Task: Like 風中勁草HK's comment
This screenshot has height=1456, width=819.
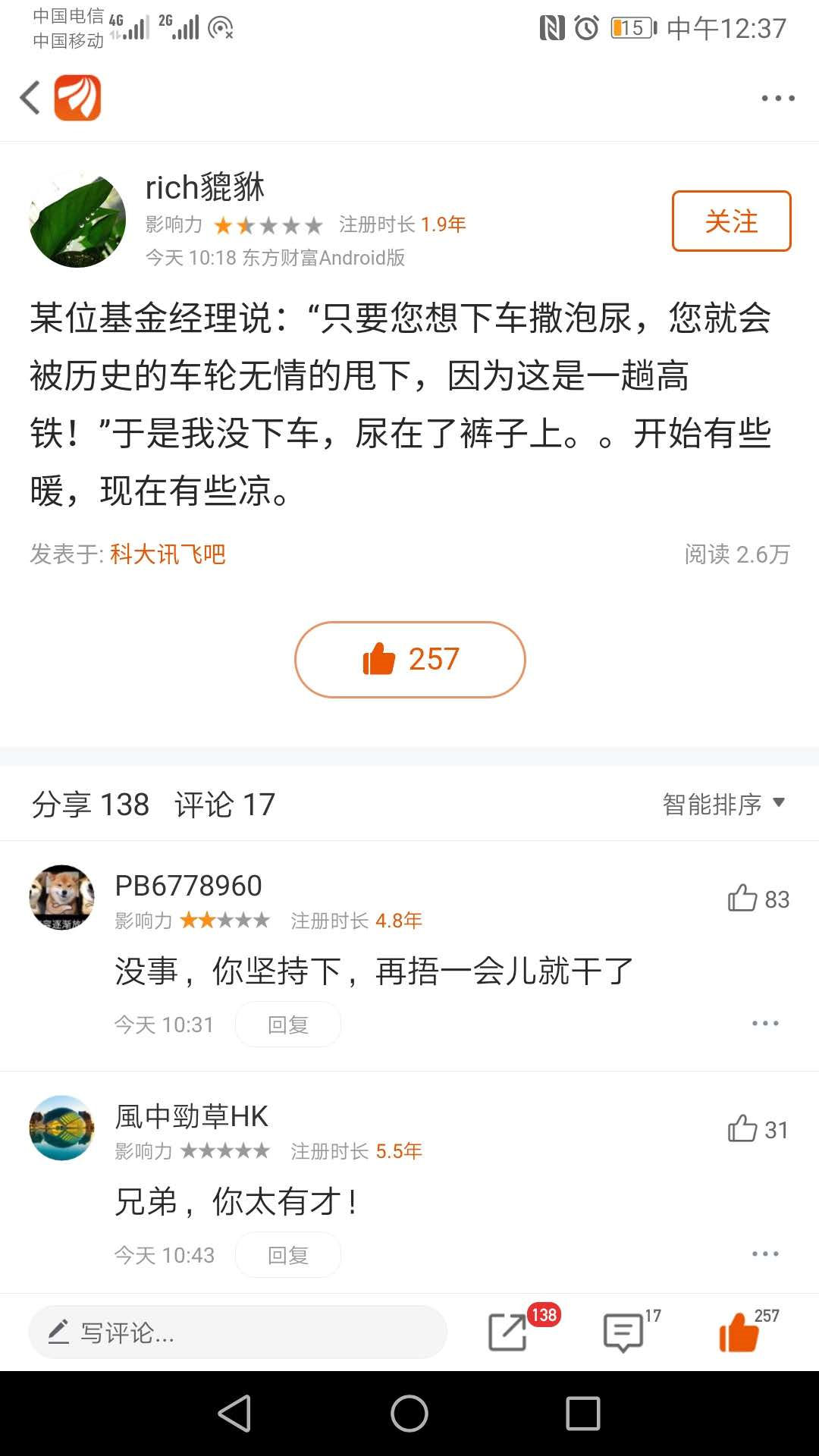Action: tap(757, 1129)
